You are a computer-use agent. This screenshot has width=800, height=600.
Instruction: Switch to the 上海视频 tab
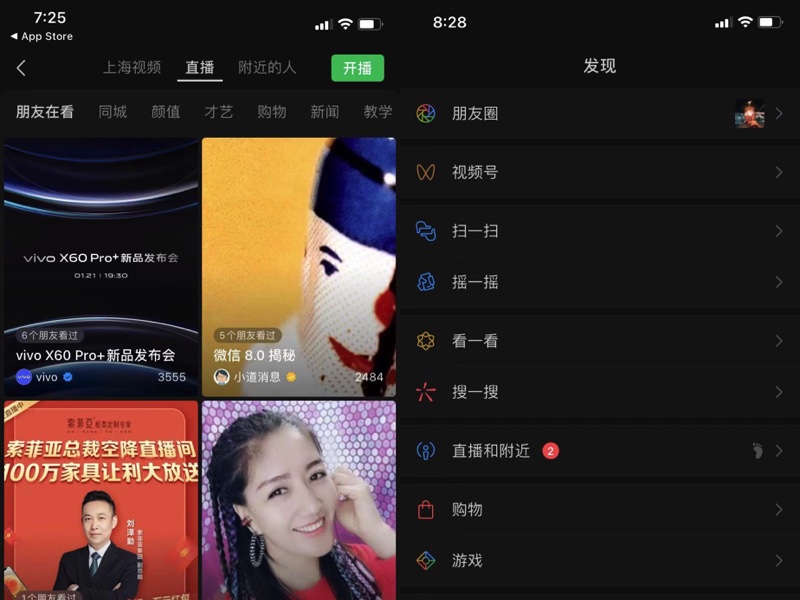132,68
